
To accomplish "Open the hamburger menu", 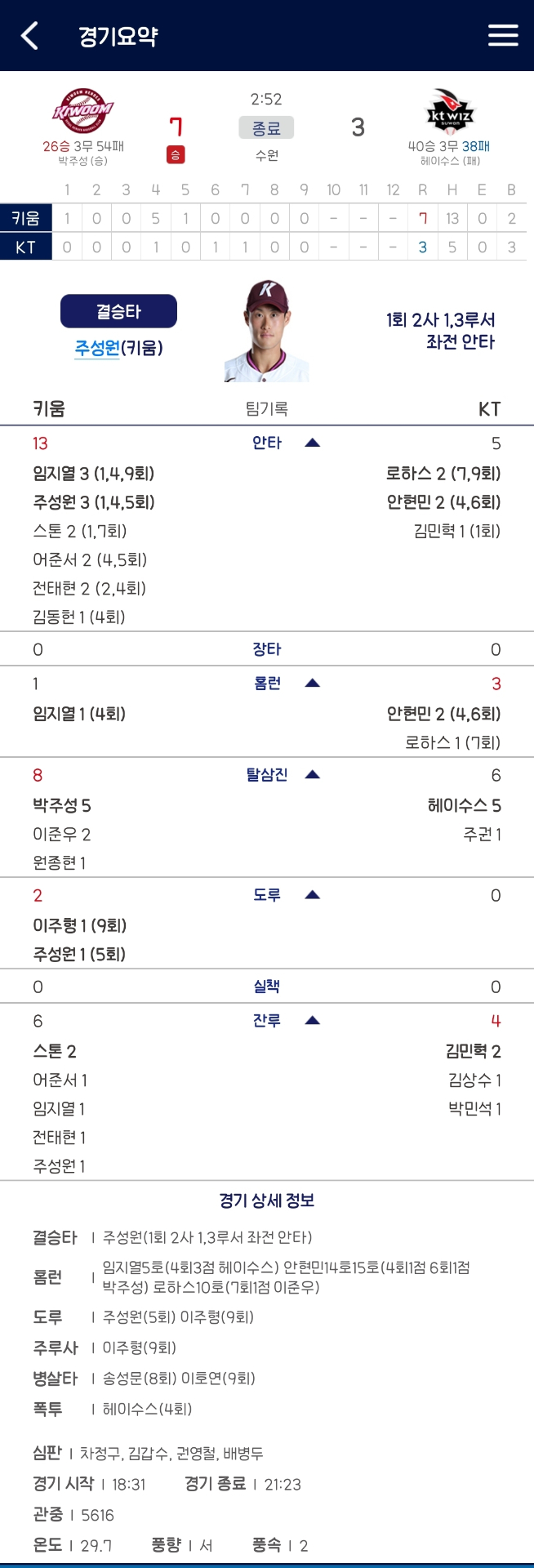I will pos(503,35).
